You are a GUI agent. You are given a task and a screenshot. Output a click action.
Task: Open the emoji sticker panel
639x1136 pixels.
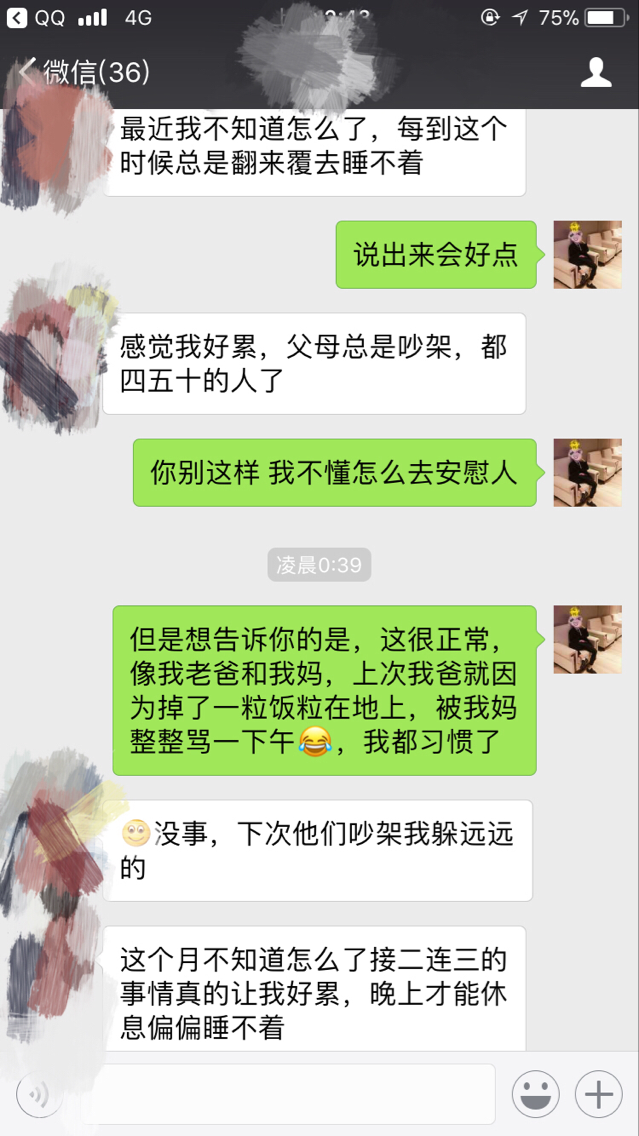click(535, 1094)
